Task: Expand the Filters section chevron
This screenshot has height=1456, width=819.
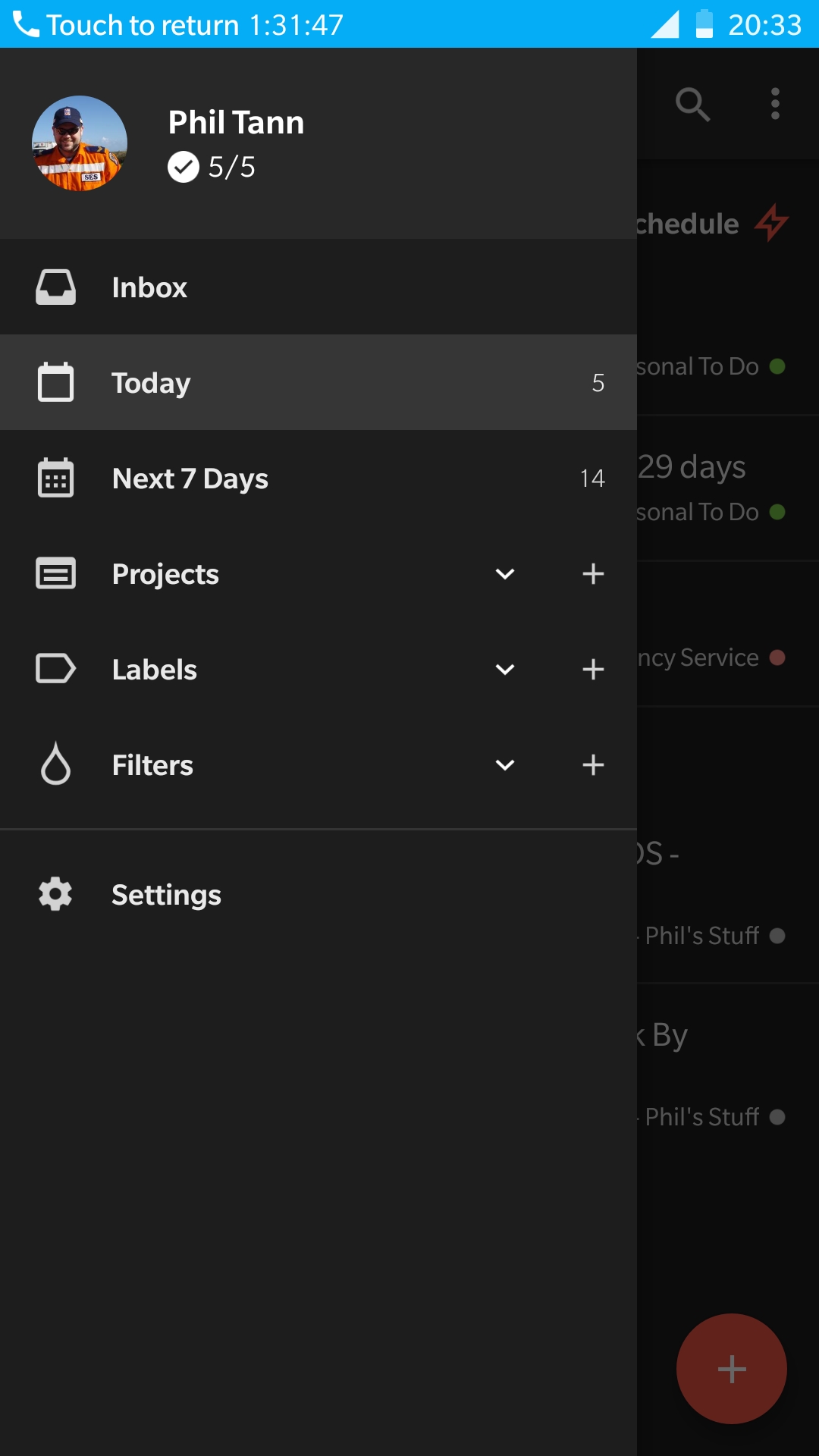Action: tap(505, 765)
